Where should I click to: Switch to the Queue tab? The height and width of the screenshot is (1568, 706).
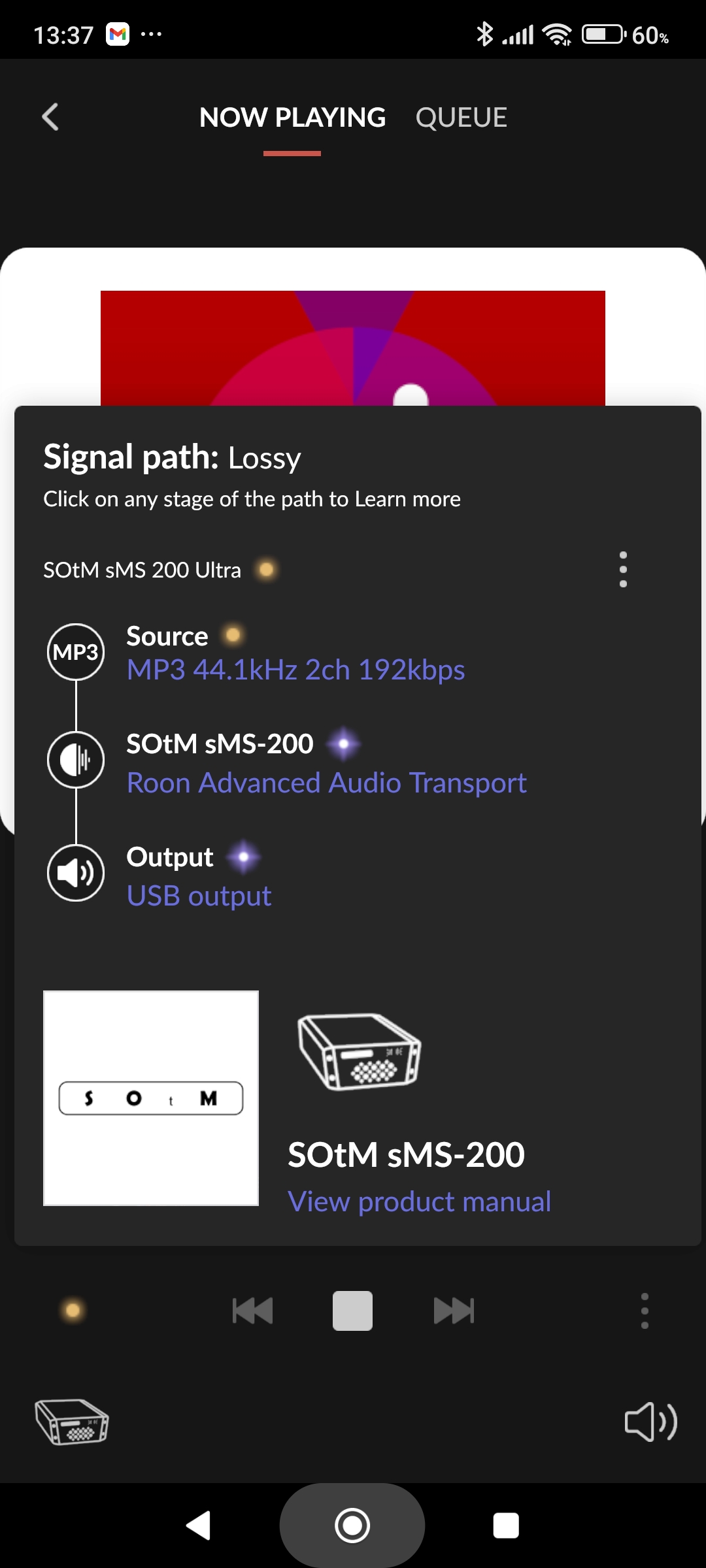pos(461,118)
